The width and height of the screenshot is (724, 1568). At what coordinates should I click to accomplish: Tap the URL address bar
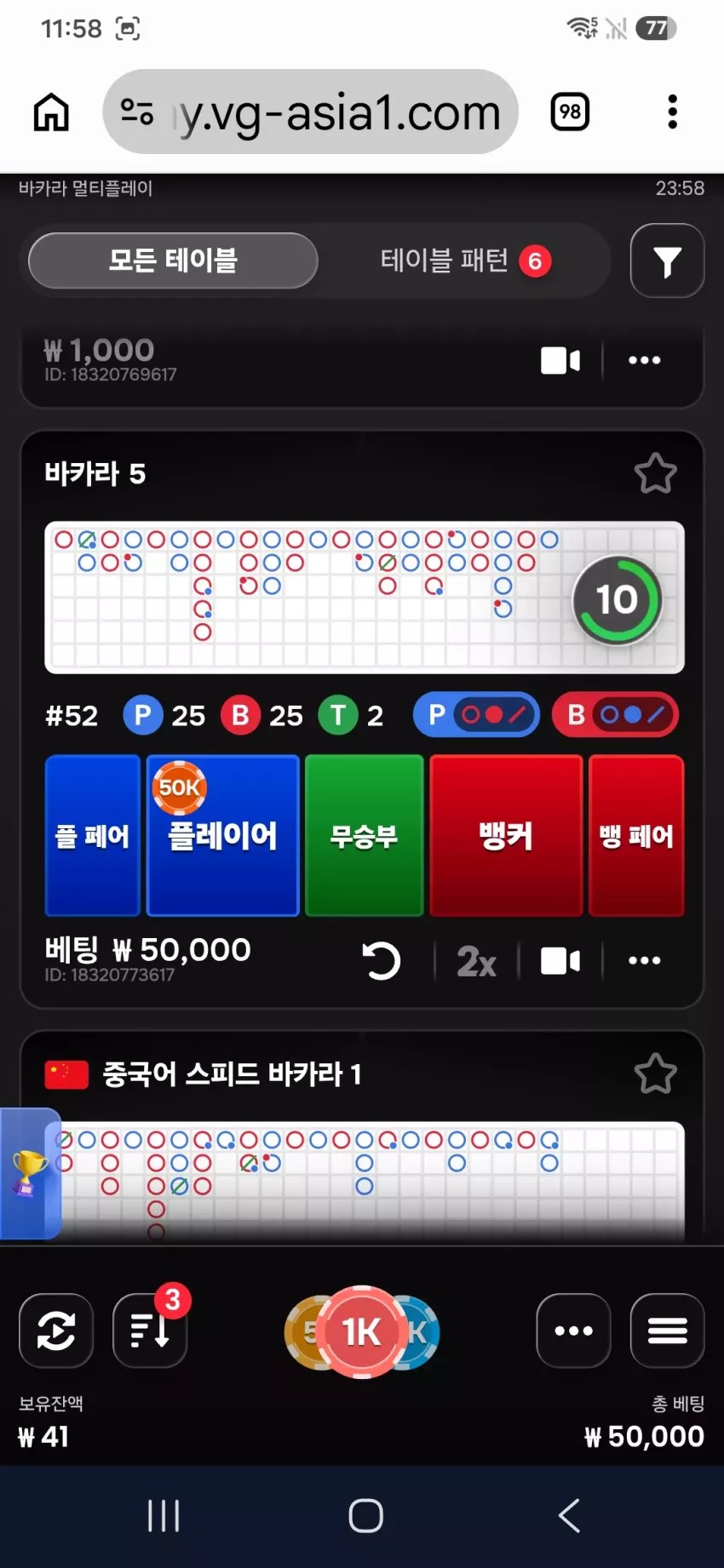point(311,112)
